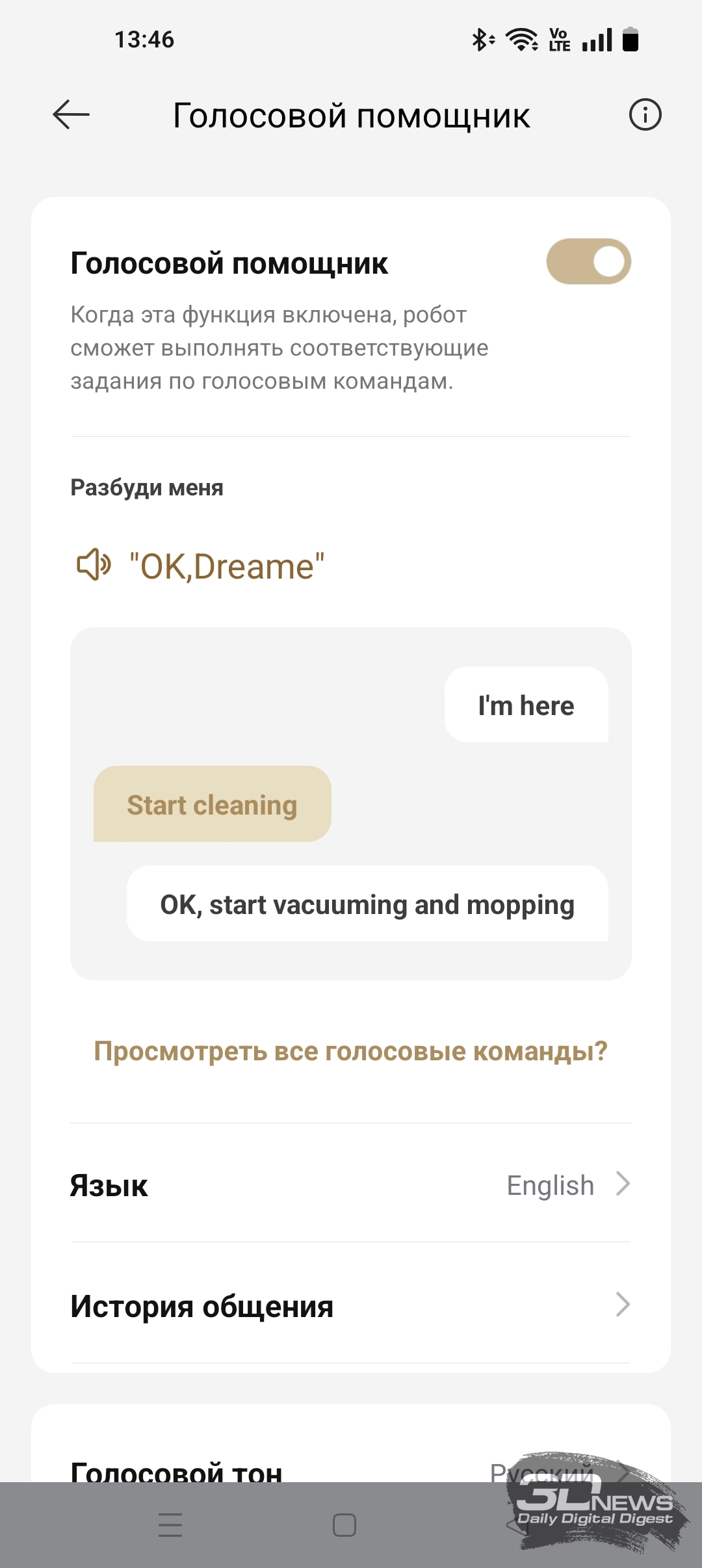Go back using the top-left arrow
Screen dimensions: 702x1568
pyautogui.click(x=71, y=115)
